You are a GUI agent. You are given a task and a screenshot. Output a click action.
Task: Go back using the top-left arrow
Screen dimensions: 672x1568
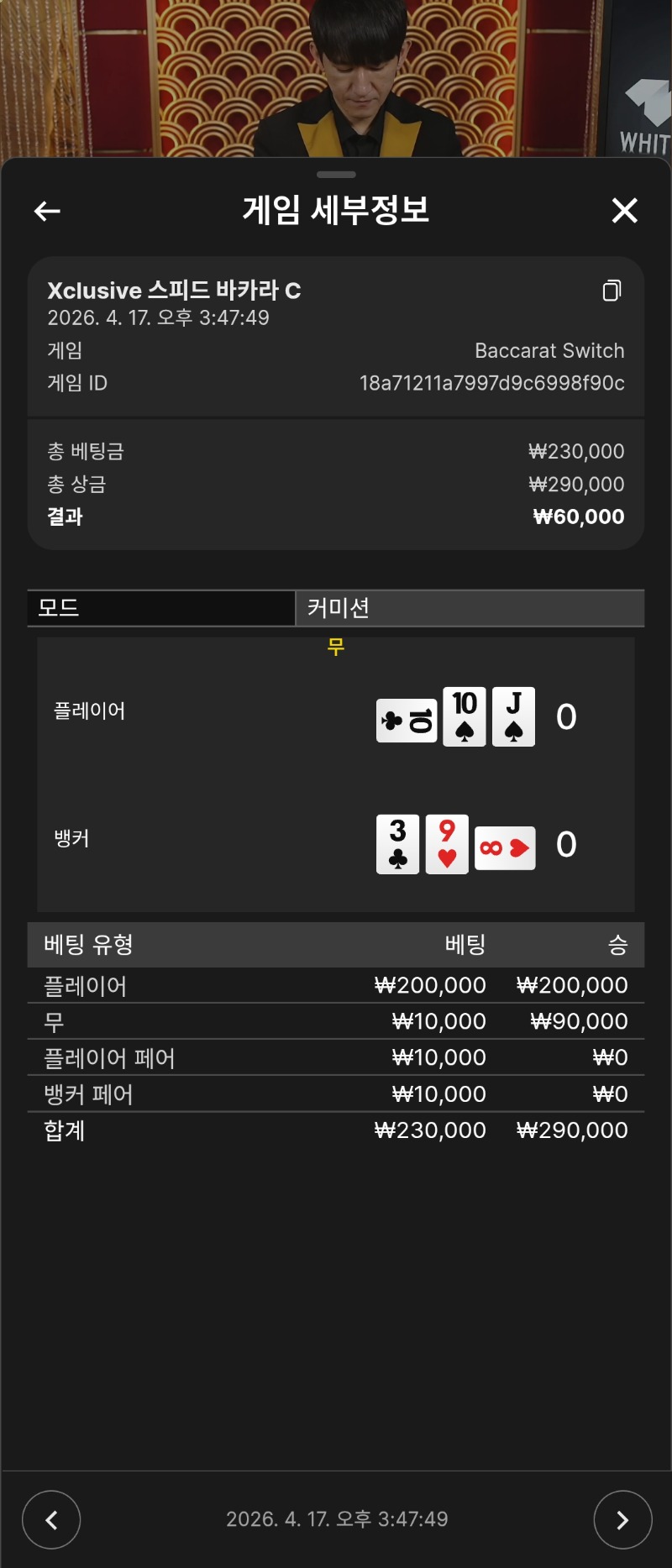(47, 211)
